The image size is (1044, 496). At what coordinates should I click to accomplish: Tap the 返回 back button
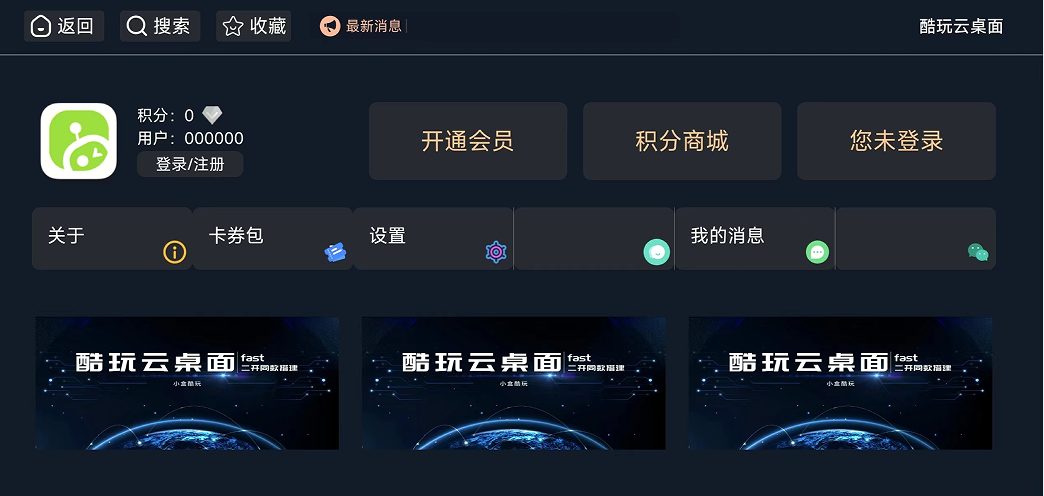point(64,26)
